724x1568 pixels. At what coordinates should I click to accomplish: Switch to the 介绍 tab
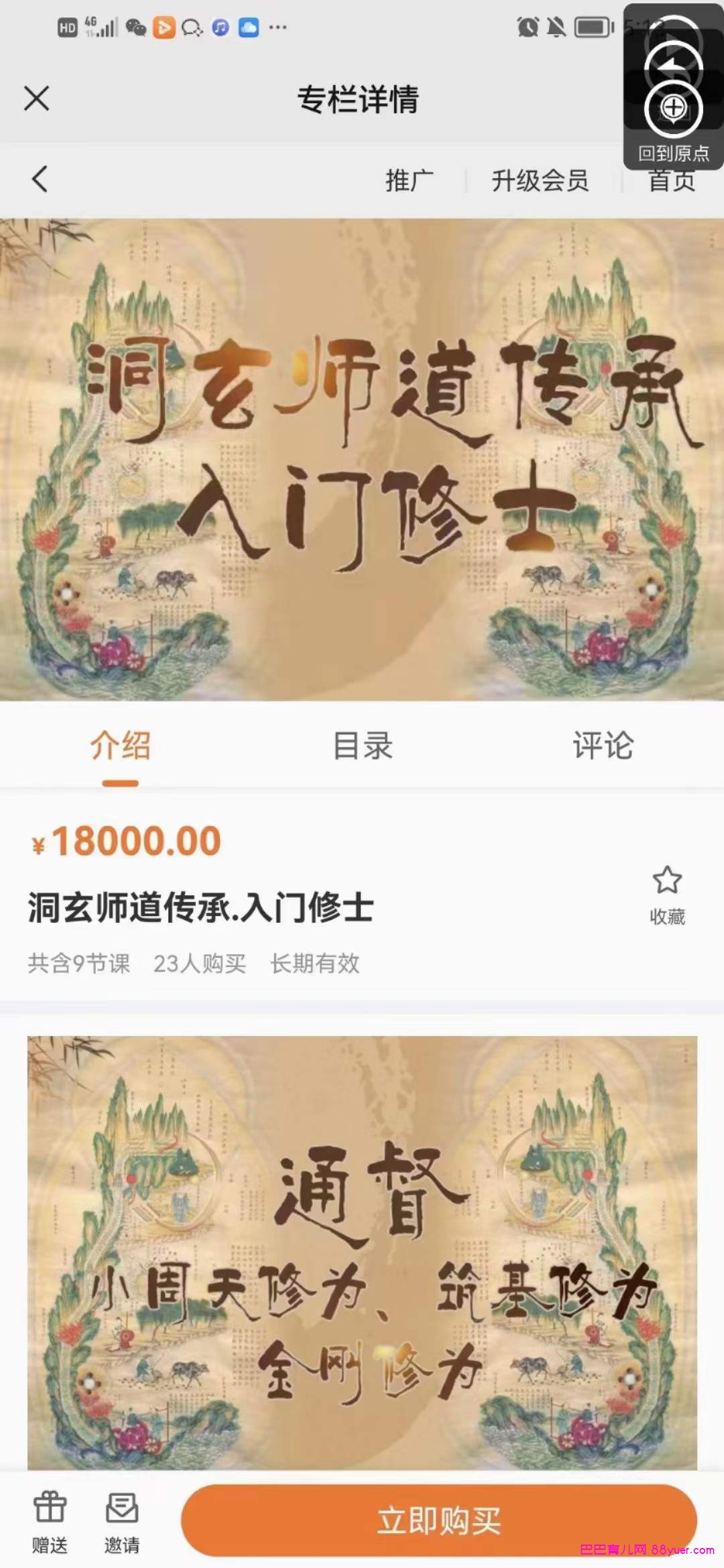121,746
